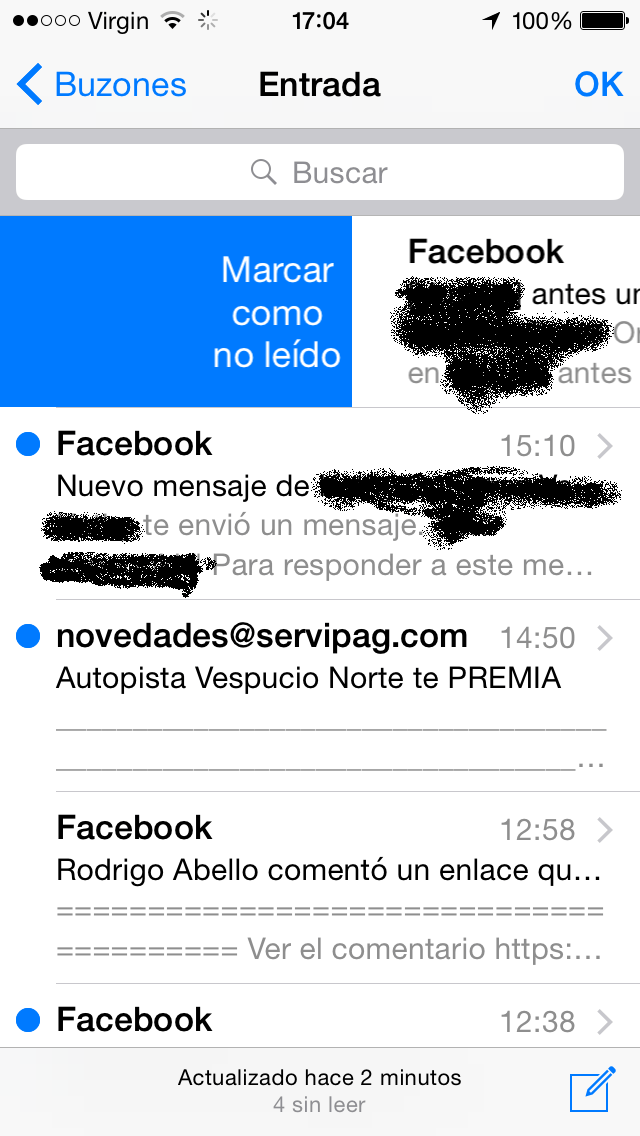Open Rodrigo Abello's comment email
Viewport: 640px width, 1136px height.
[320, 888]
